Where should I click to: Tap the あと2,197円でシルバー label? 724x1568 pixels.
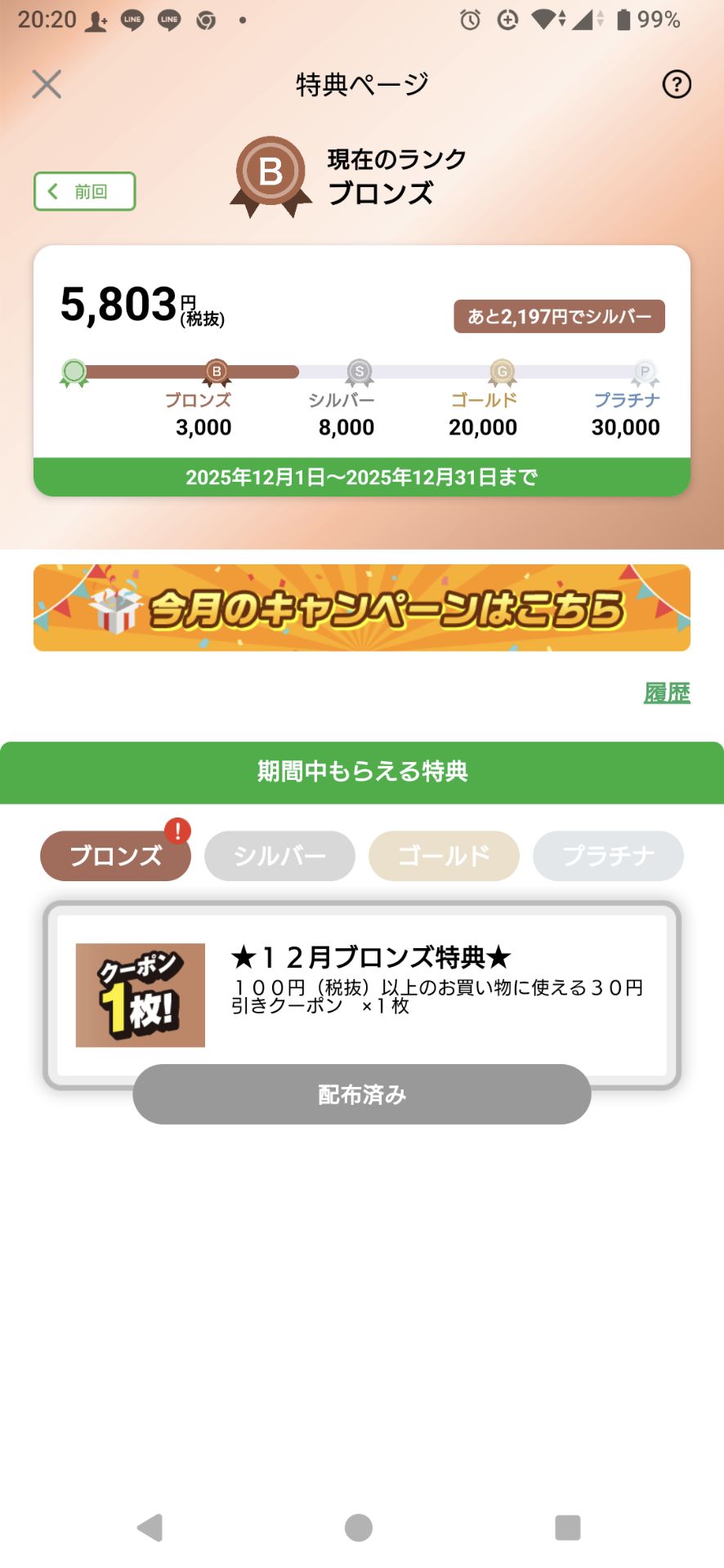click(x=559, y=314)
